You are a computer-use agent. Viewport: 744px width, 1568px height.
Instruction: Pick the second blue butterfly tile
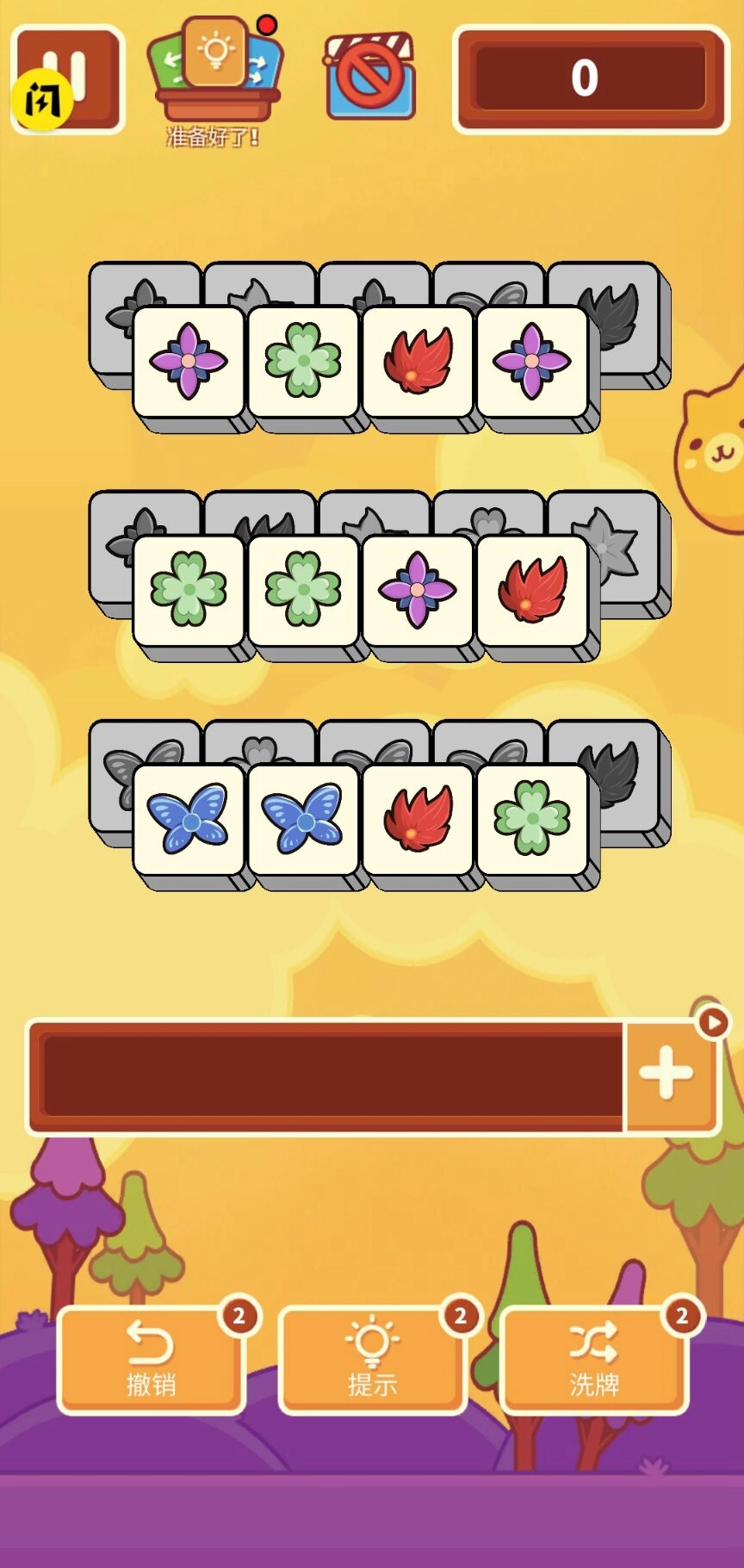(303, 819)
